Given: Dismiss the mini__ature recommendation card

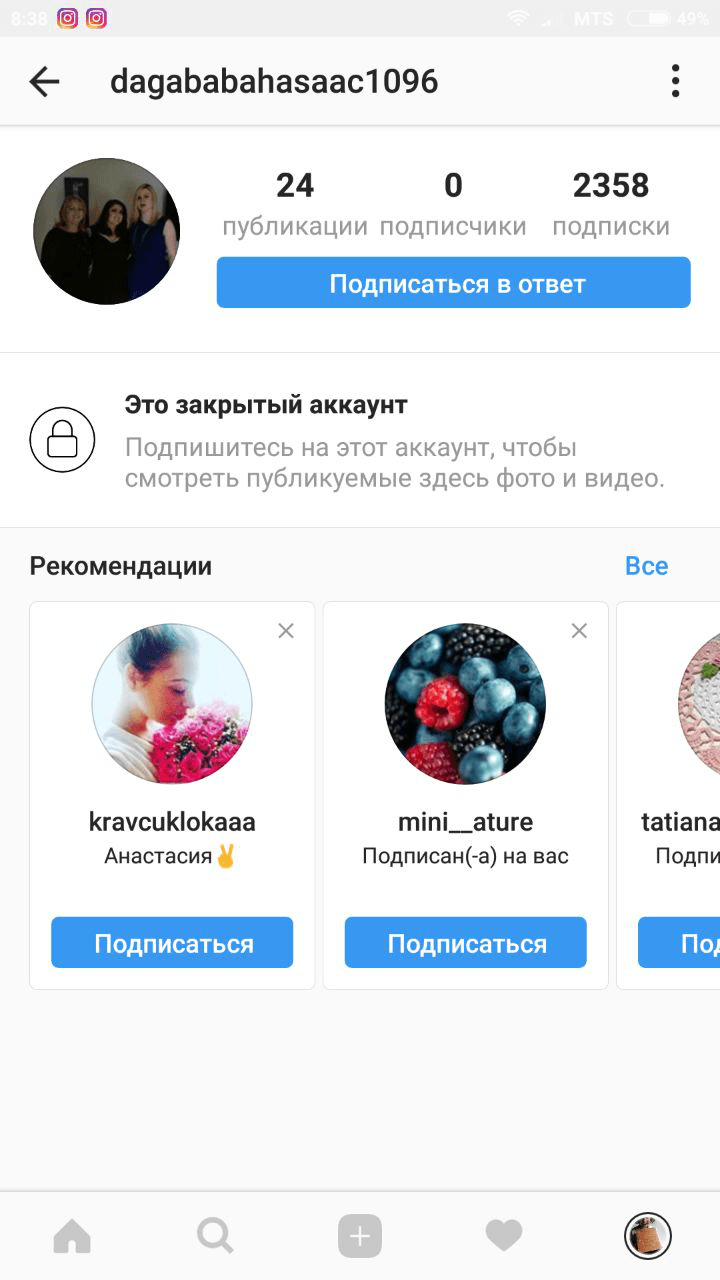Looking at the screenshot, I should coord(579,631).
